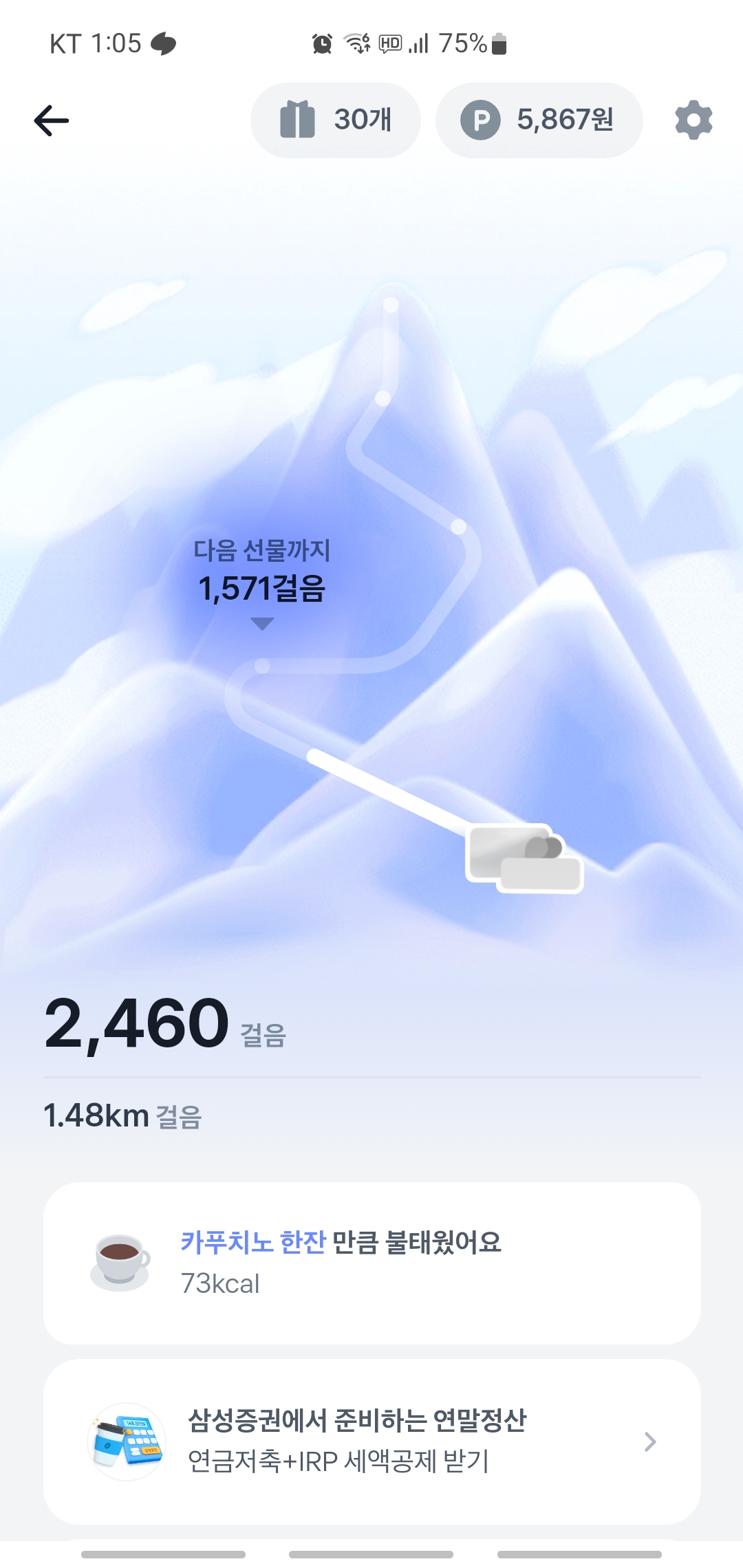Open the 삼성증권 연말정산 banner
743x1568 pixels.
pos(371,1441)
